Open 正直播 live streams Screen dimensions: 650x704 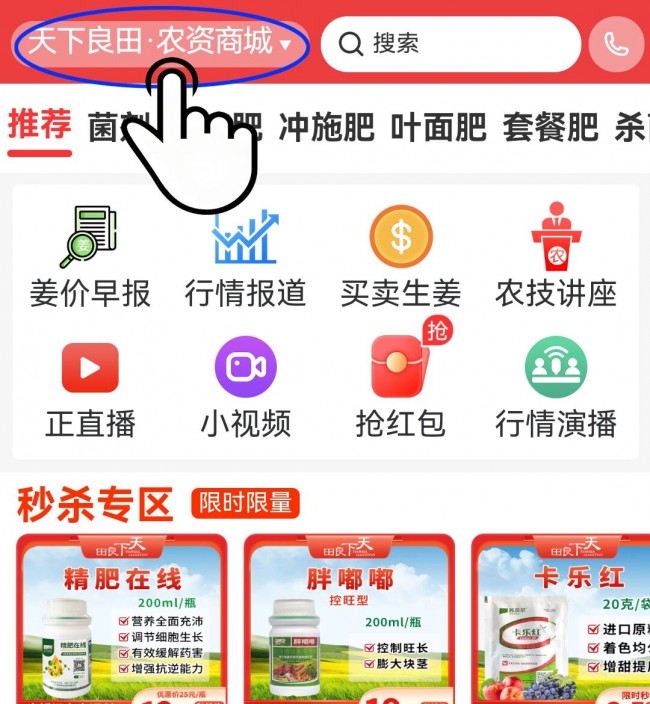pos(90,388)
